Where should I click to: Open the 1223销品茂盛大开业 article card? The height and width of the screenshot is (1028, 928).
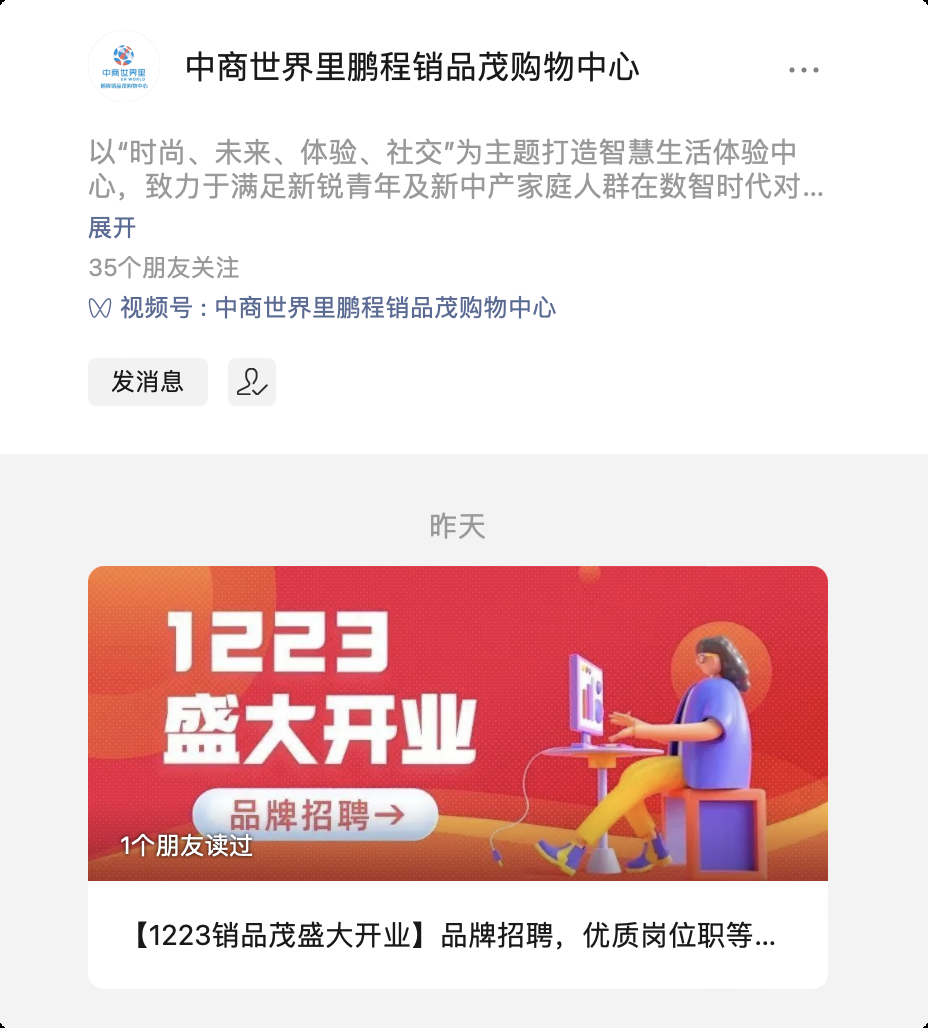point(458,776)
